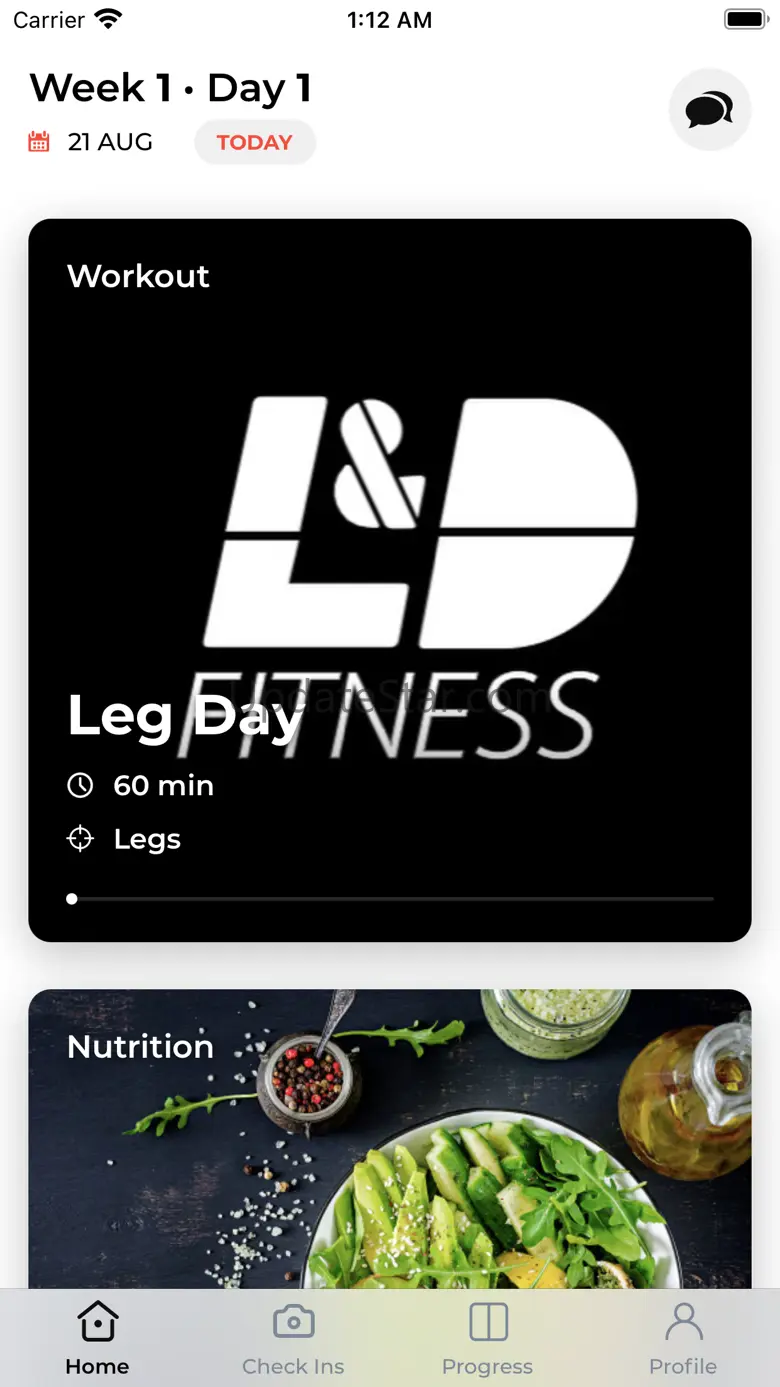
Task: Switch to the Check Ins tab
Action: pyautogui.click(x=293, y=1338)
